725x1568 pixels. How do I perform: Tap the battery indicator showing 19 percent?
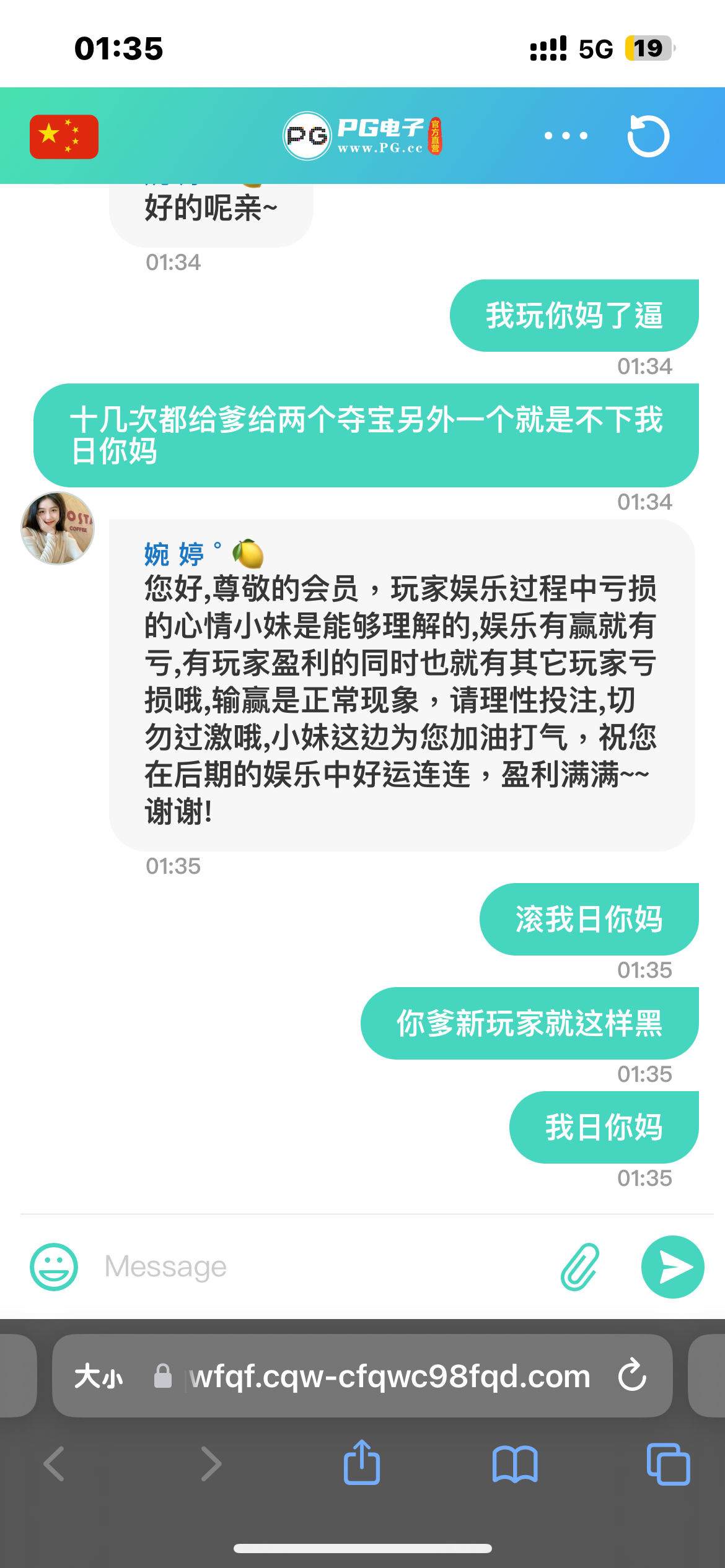(x=647, y=48)
